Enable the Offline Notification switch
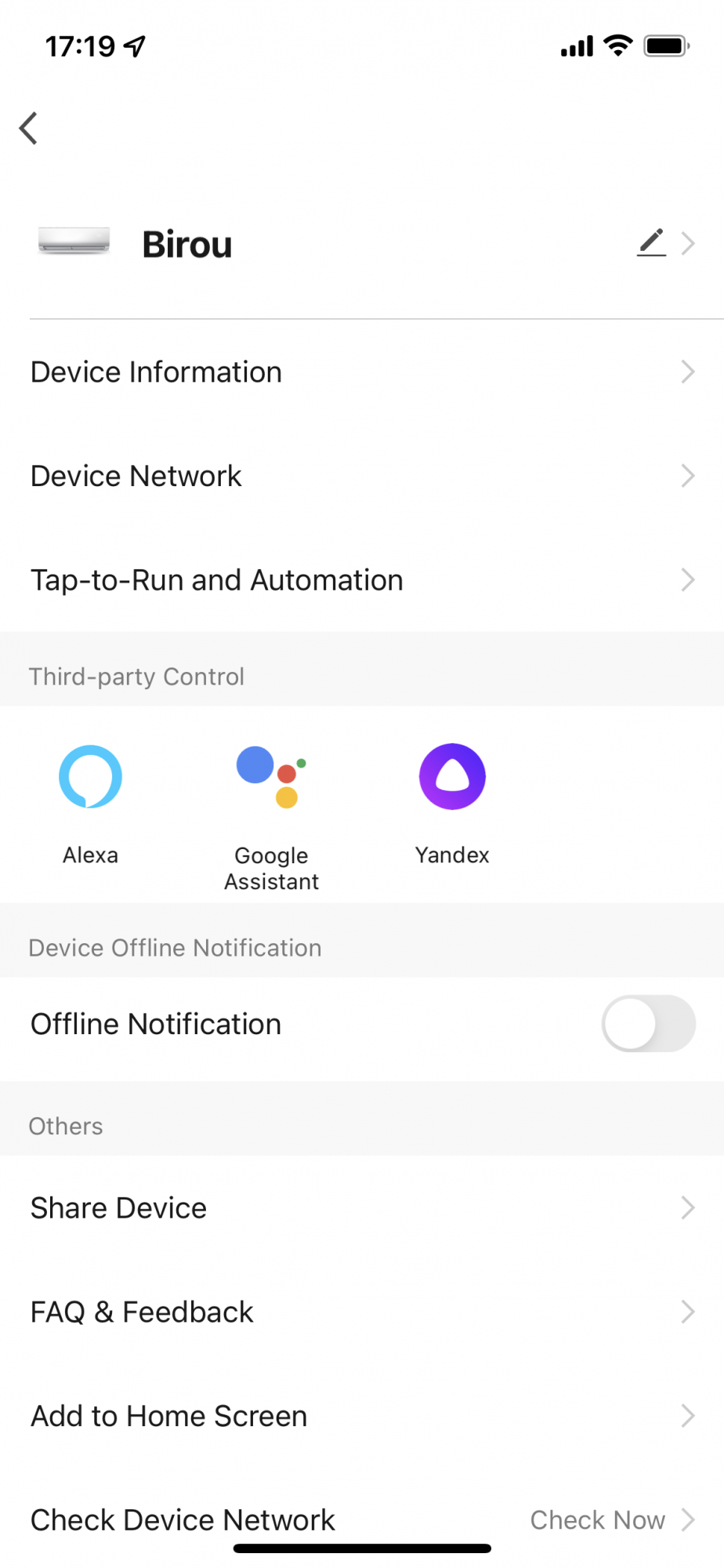 [648, 1024]
